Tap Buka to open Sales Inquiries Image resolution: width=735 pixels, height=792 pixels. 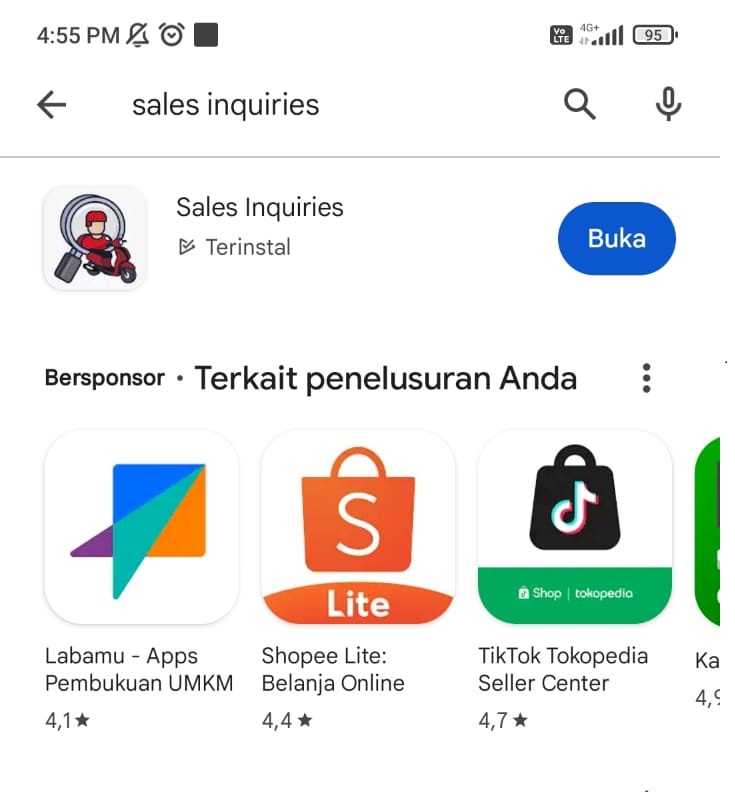click(x=616, y=239)
